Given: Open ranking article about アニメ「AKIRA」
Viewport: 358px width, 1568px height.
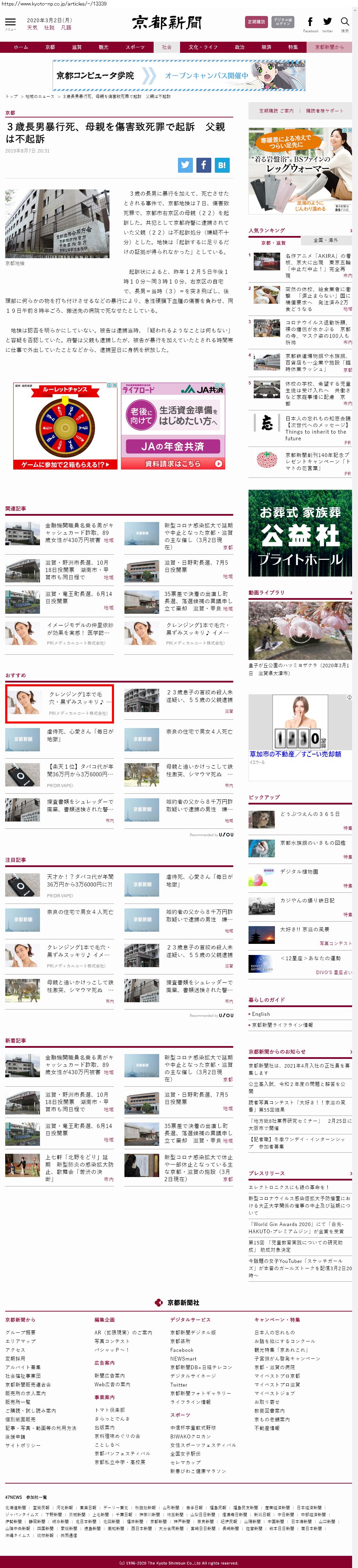Looking at the screenshot, I should point(318,262).
